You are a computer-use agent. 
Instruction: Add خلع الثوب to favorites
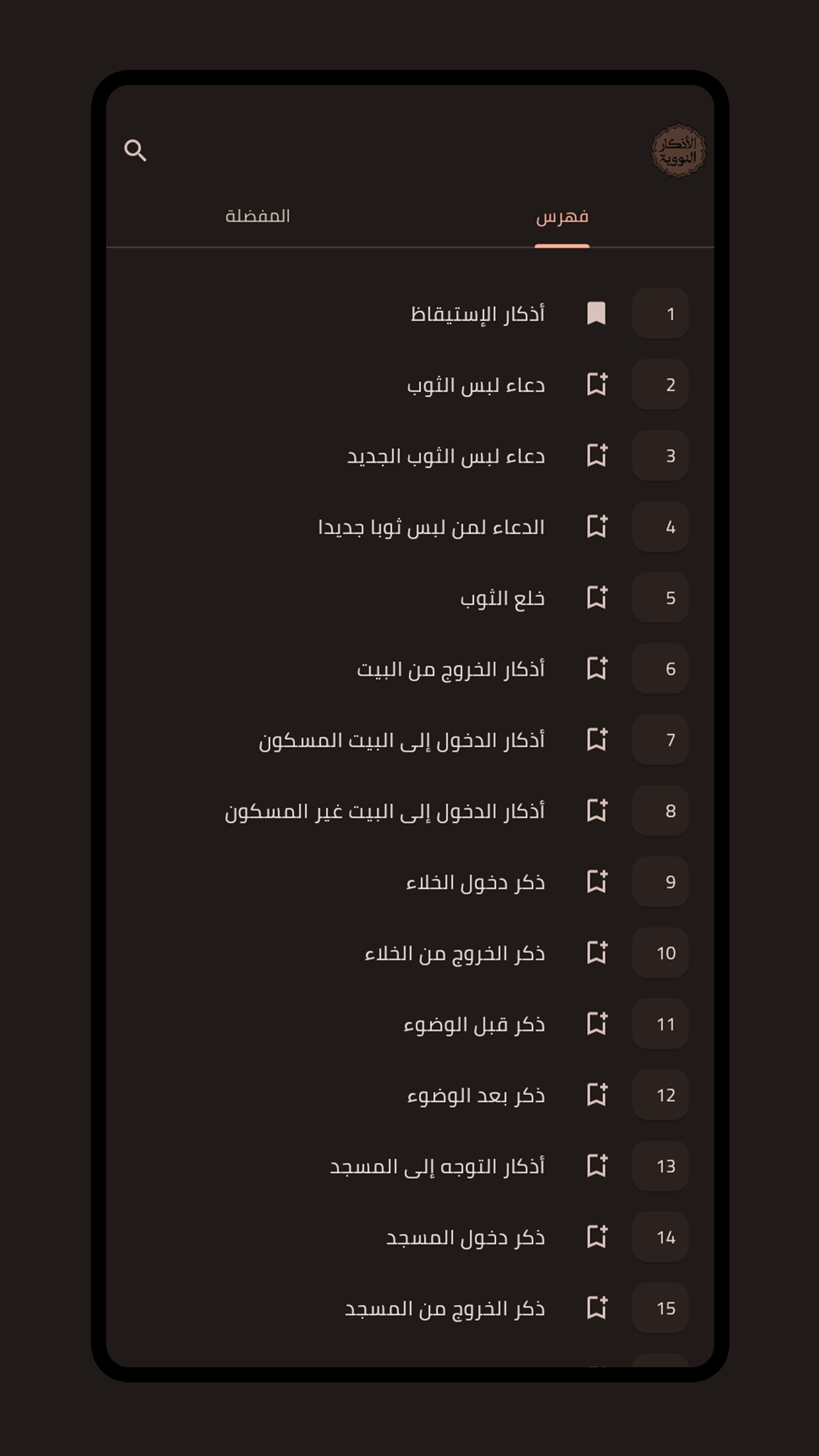pos(597,598)
